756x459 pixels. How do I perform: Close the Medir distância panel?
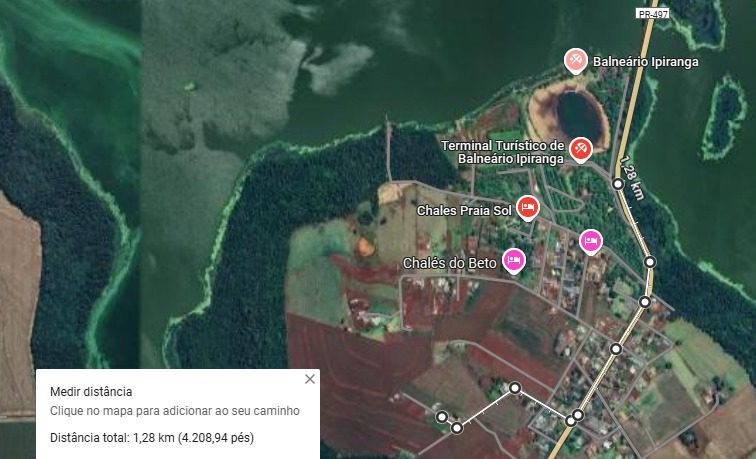(310, 379)
